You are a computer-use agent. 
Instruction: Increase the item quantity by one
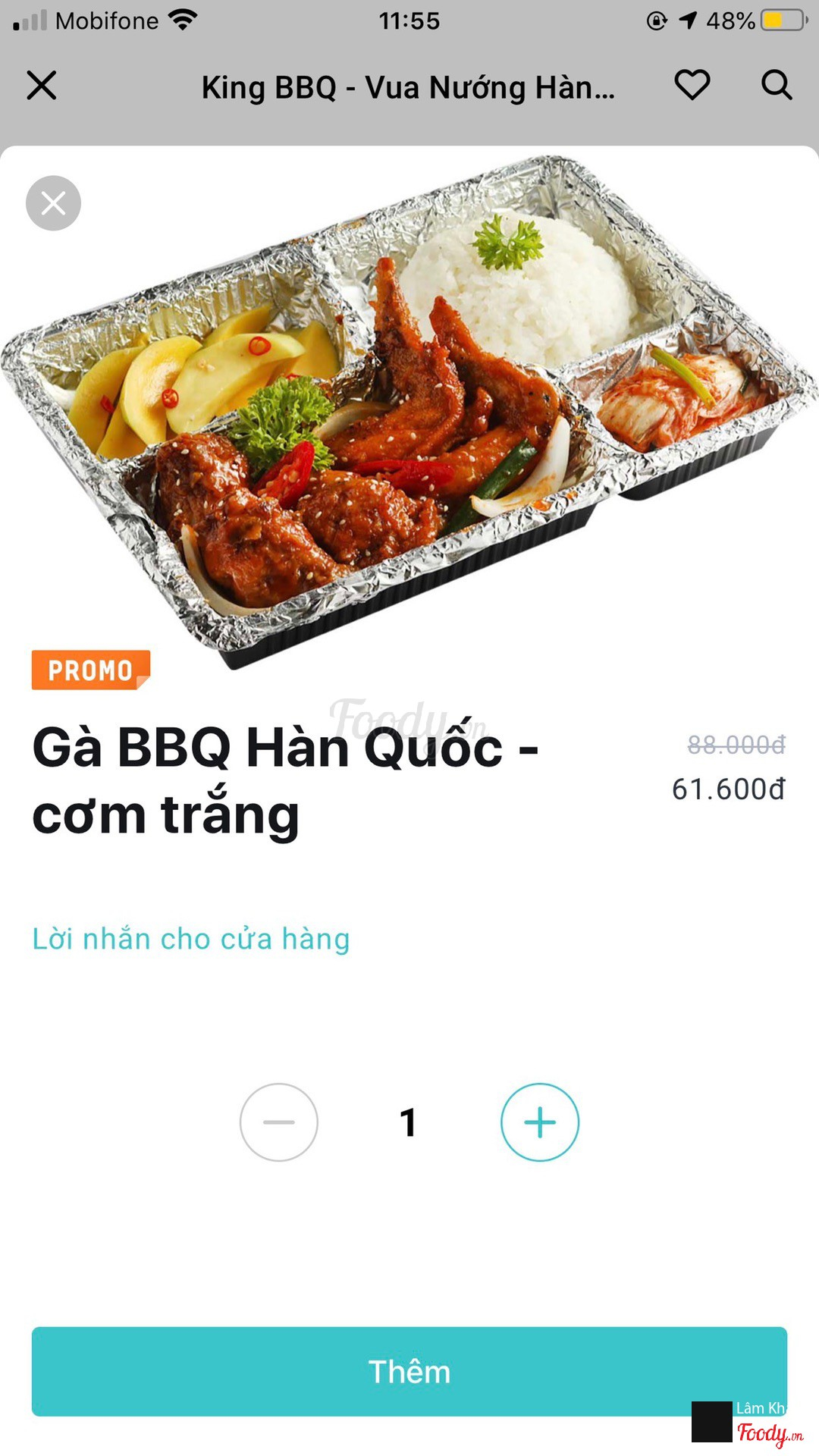(540, 1122)
